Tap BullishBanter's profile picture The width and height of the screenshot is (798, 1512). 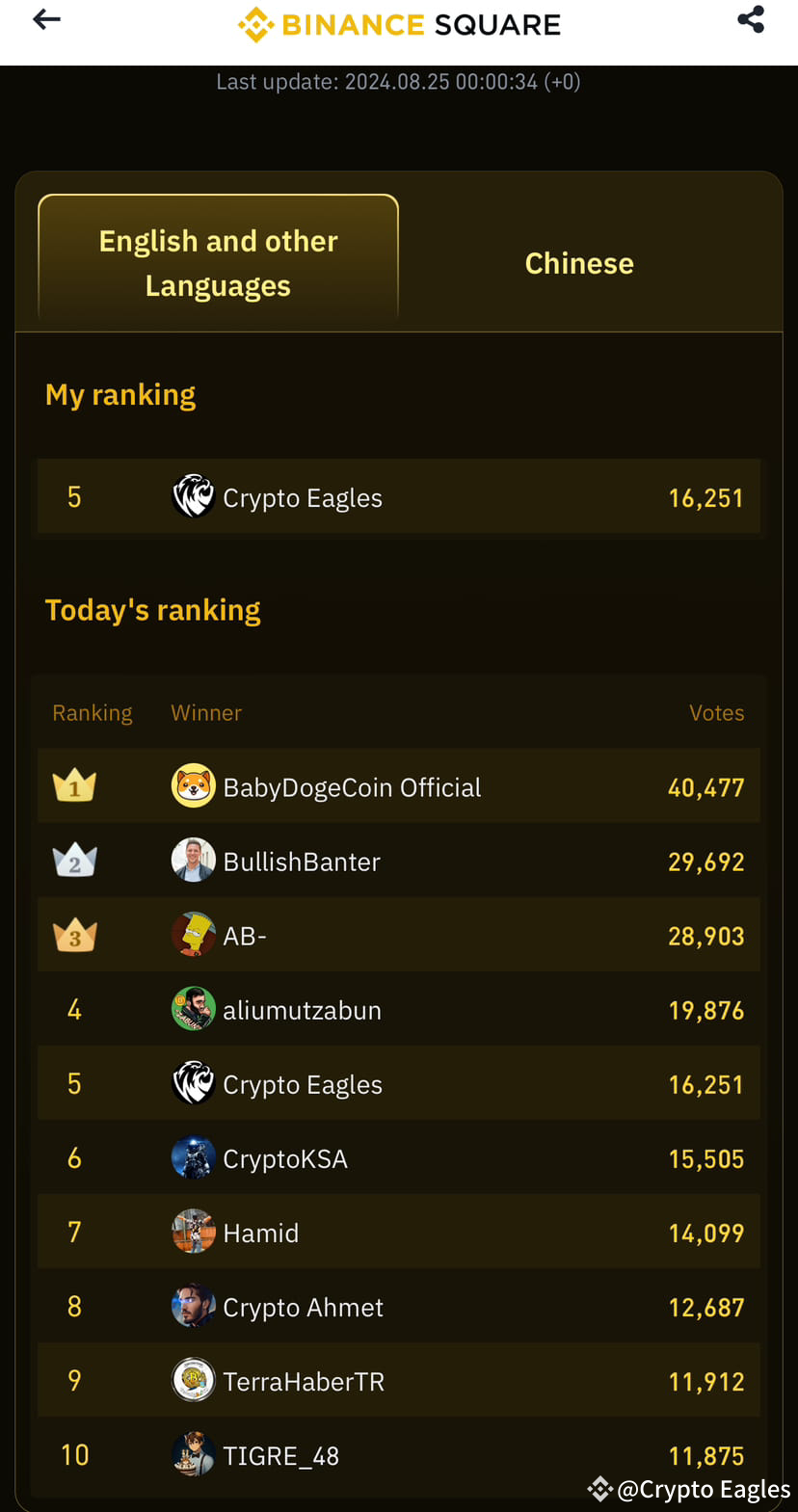[x=194, y=861]
